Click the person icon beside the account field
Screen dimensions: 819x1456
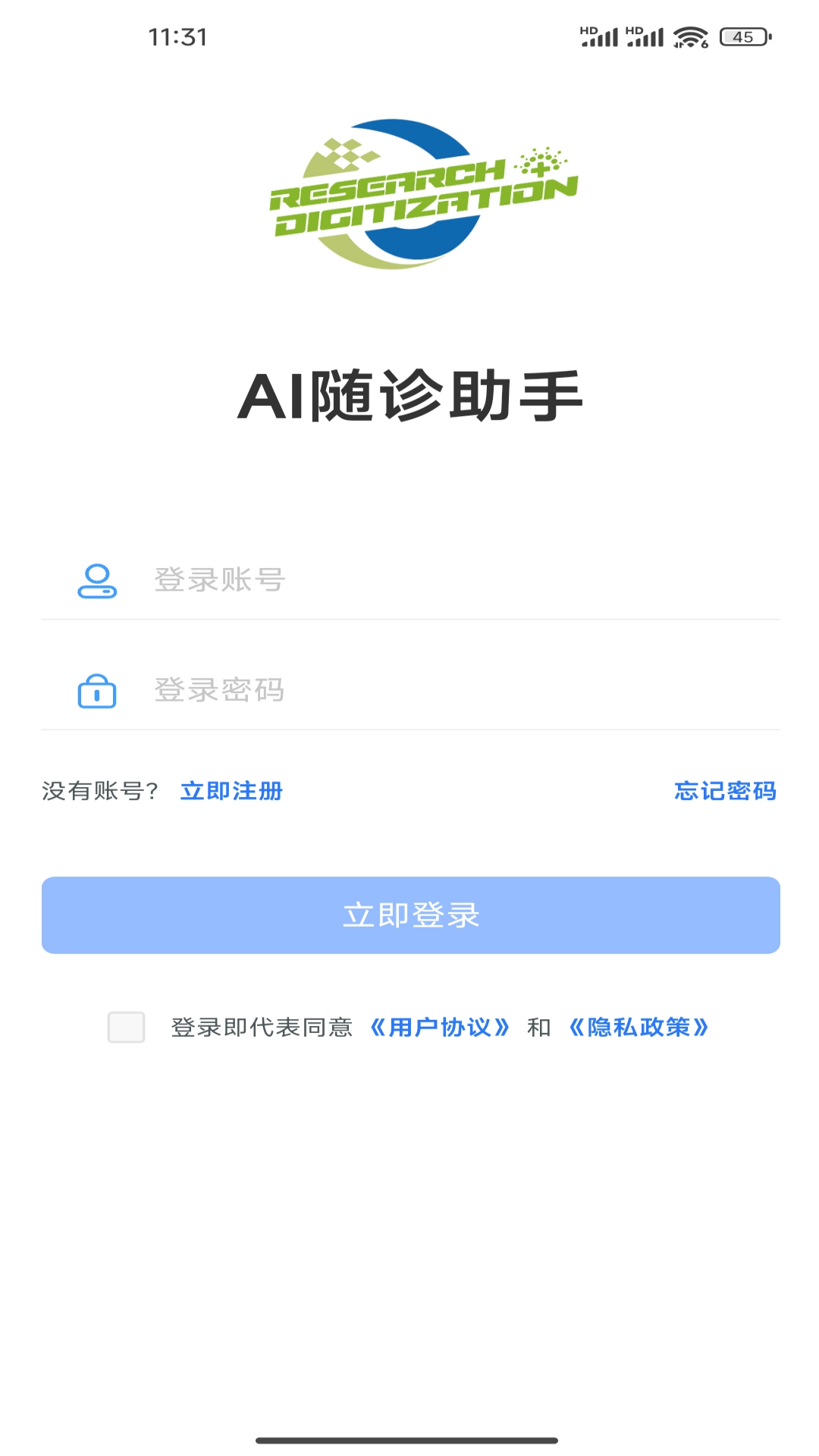[x=97, y=579]
